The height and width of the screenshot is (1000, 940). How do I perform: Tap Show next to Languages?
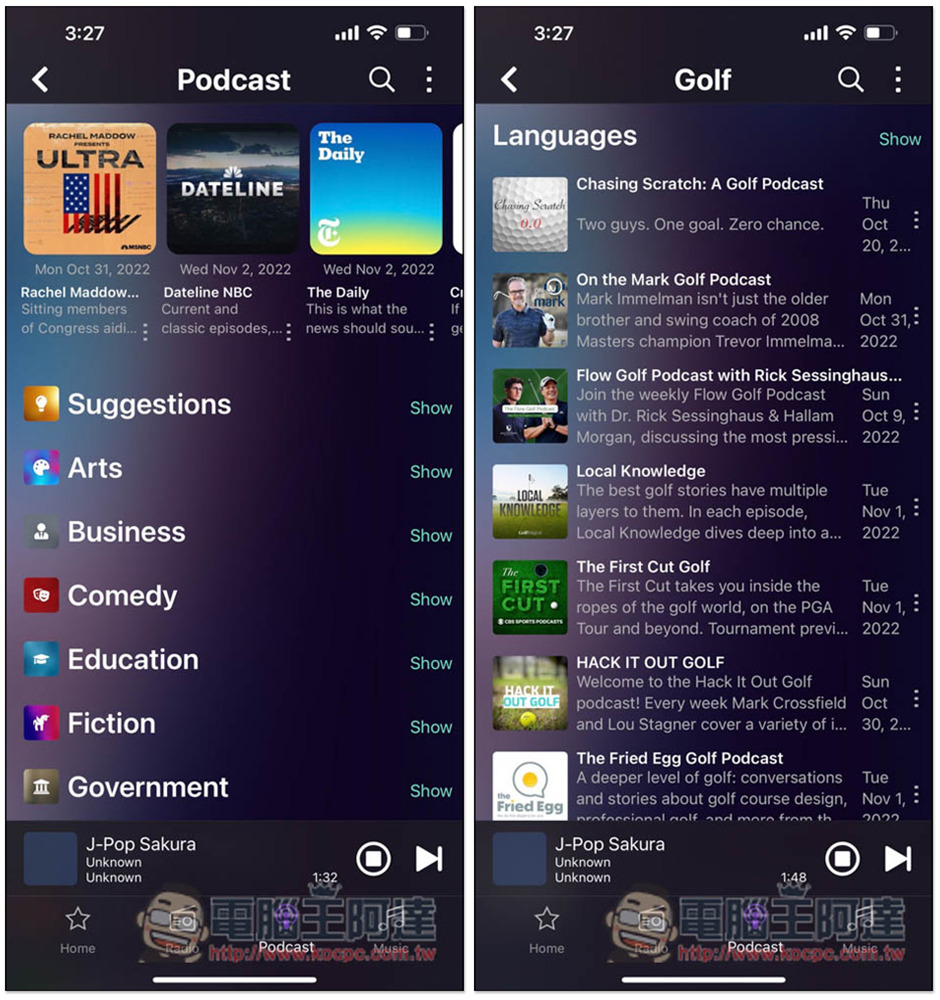[899, 139]
